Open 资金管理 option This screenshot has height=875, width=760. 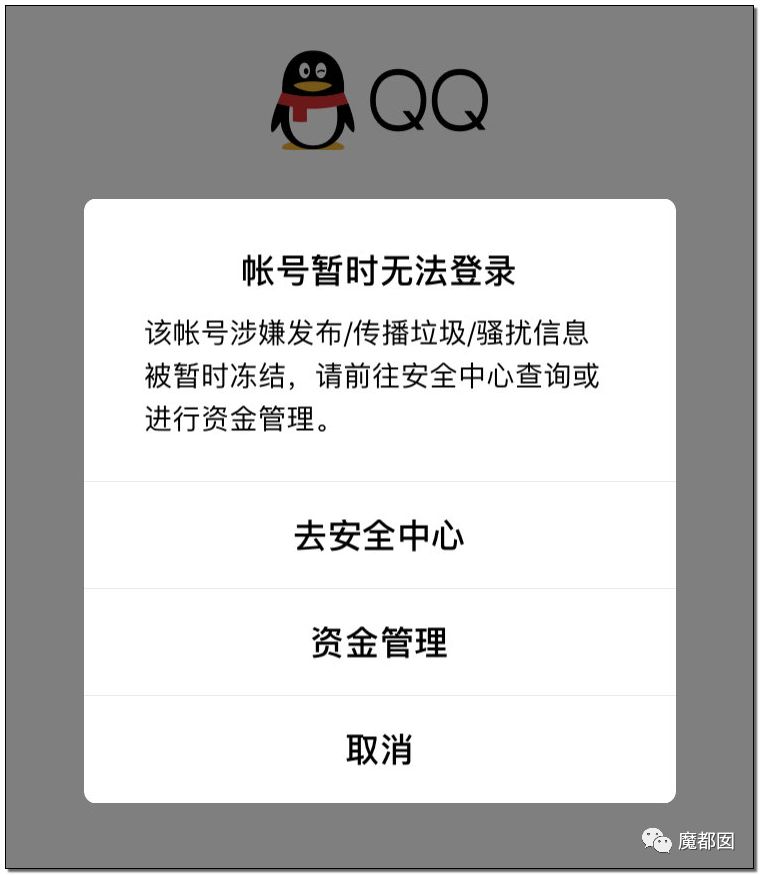[379, 642]
